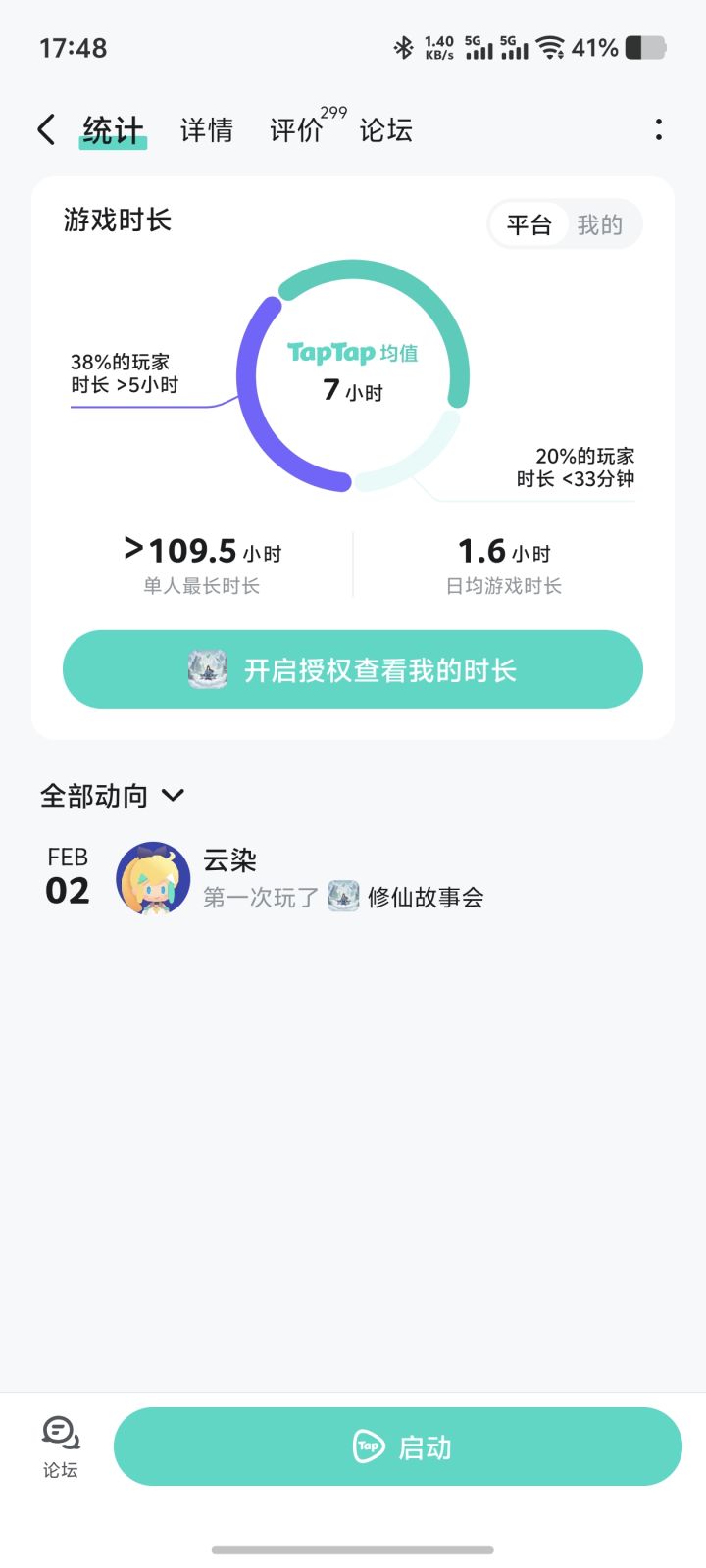Screen dimensions: 706x1568
Task: Open the 评价 reviews tab
Action: (293, 128)
